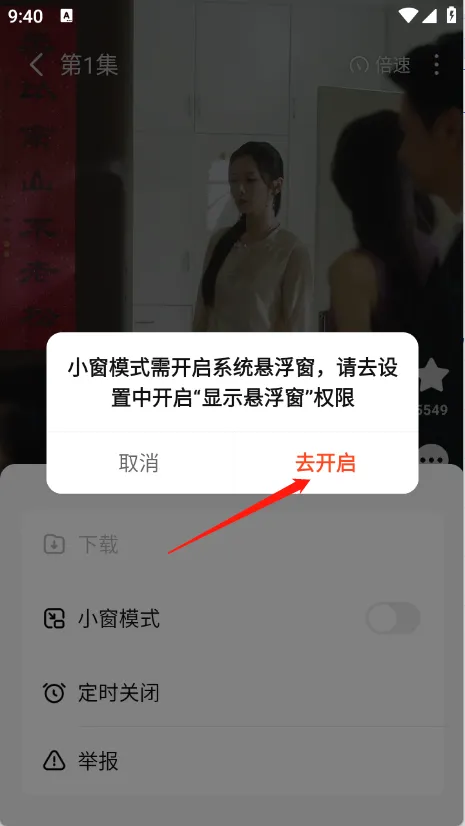Open the three-dot overflow menu

tap(436, 65)
